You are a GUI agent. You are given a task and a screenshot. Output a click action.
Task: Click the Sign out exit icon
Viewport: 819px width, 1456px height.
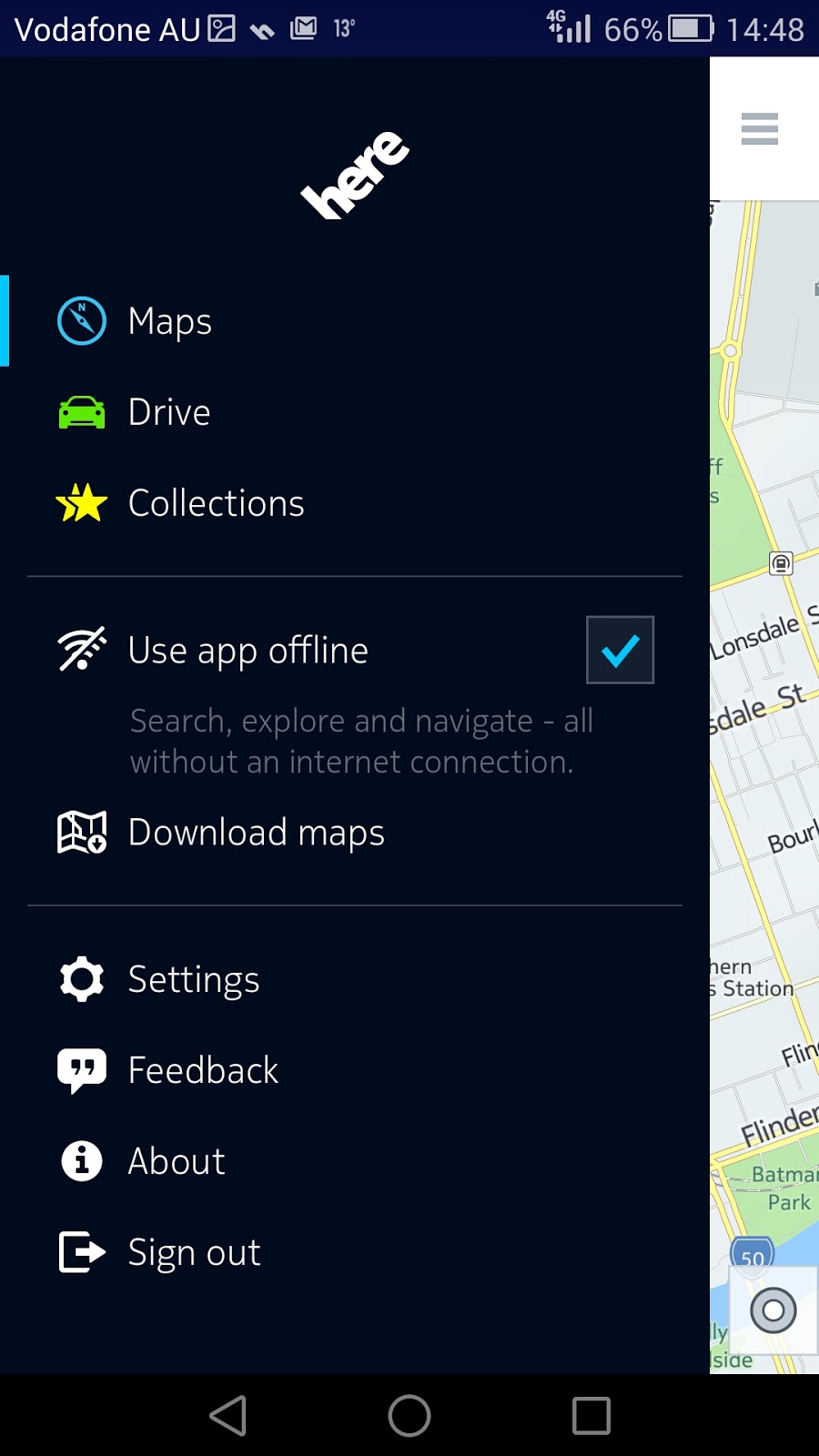pos(81,1251)
